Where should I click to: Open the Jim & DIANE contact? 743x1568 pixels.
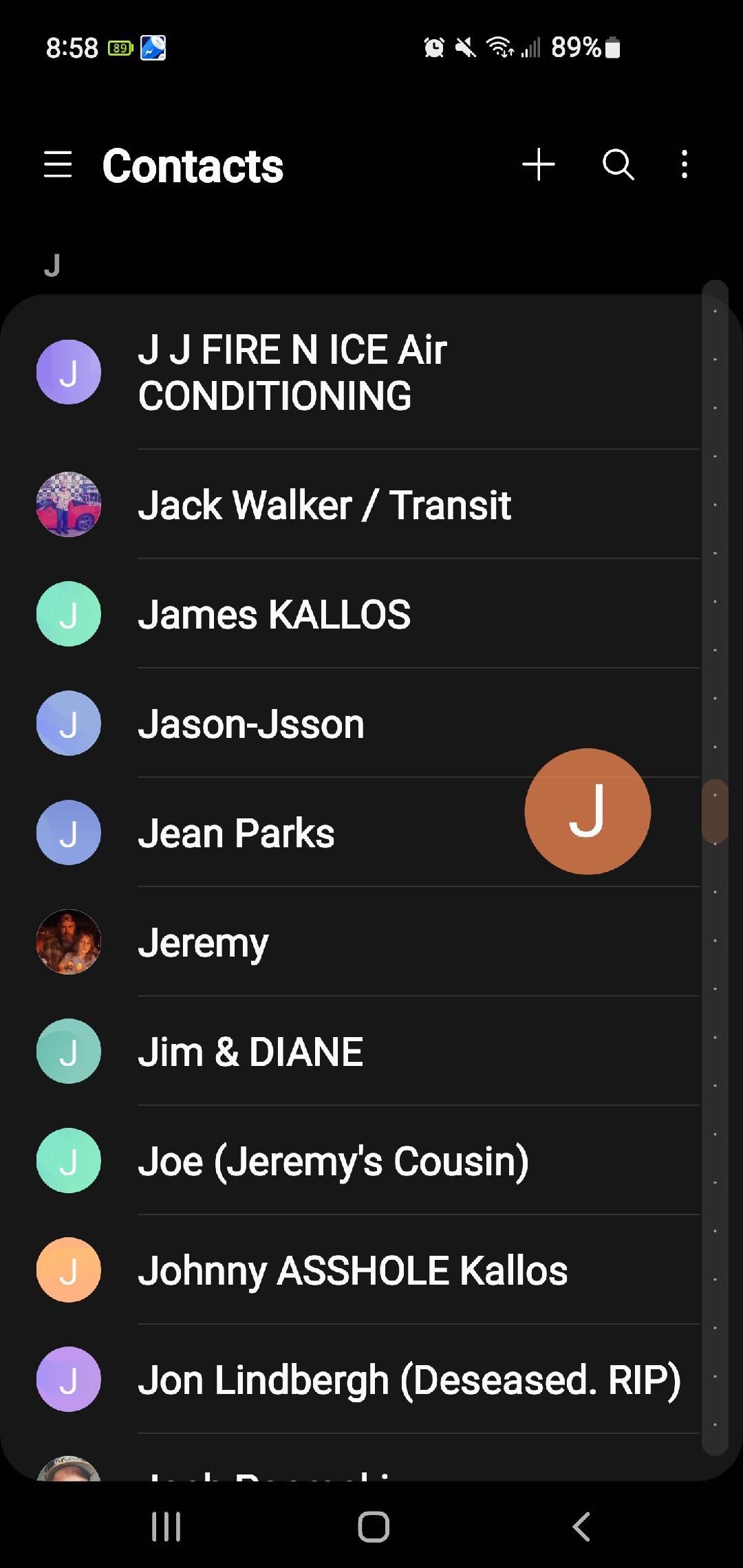(x=250, y=1052)
